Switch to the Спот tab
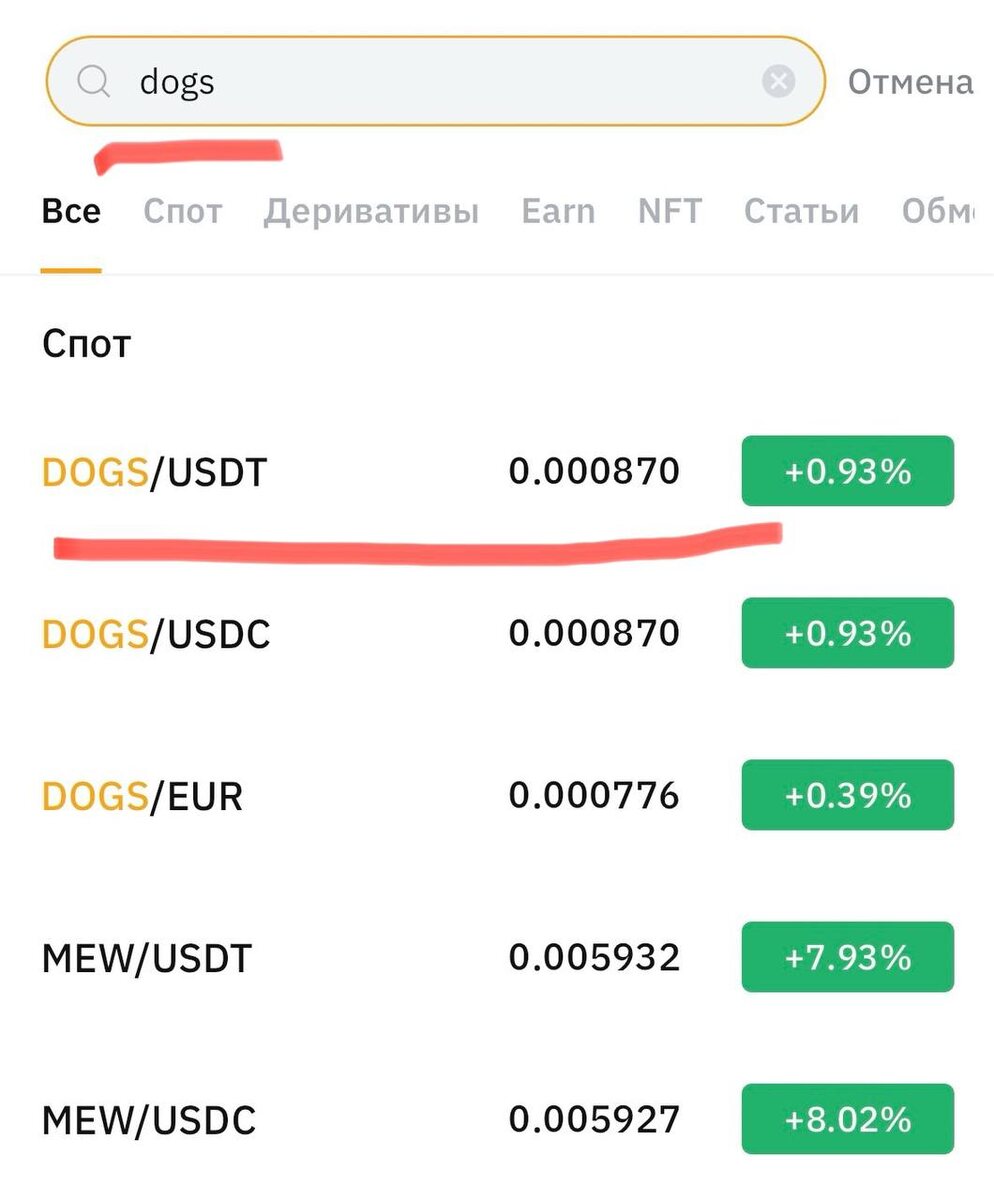 click(183, 212)
